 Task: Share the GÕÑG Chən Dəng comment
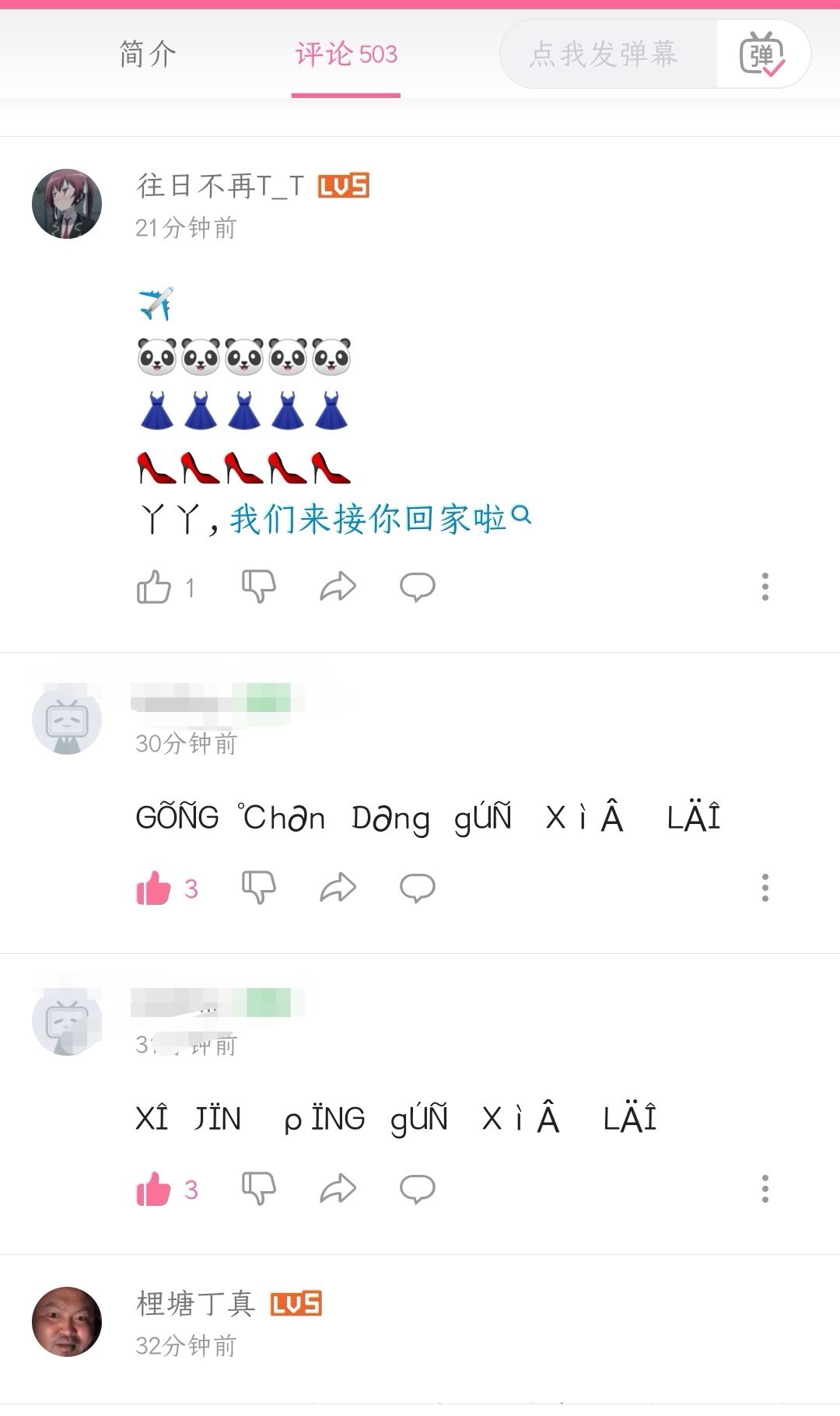[338, 888]
